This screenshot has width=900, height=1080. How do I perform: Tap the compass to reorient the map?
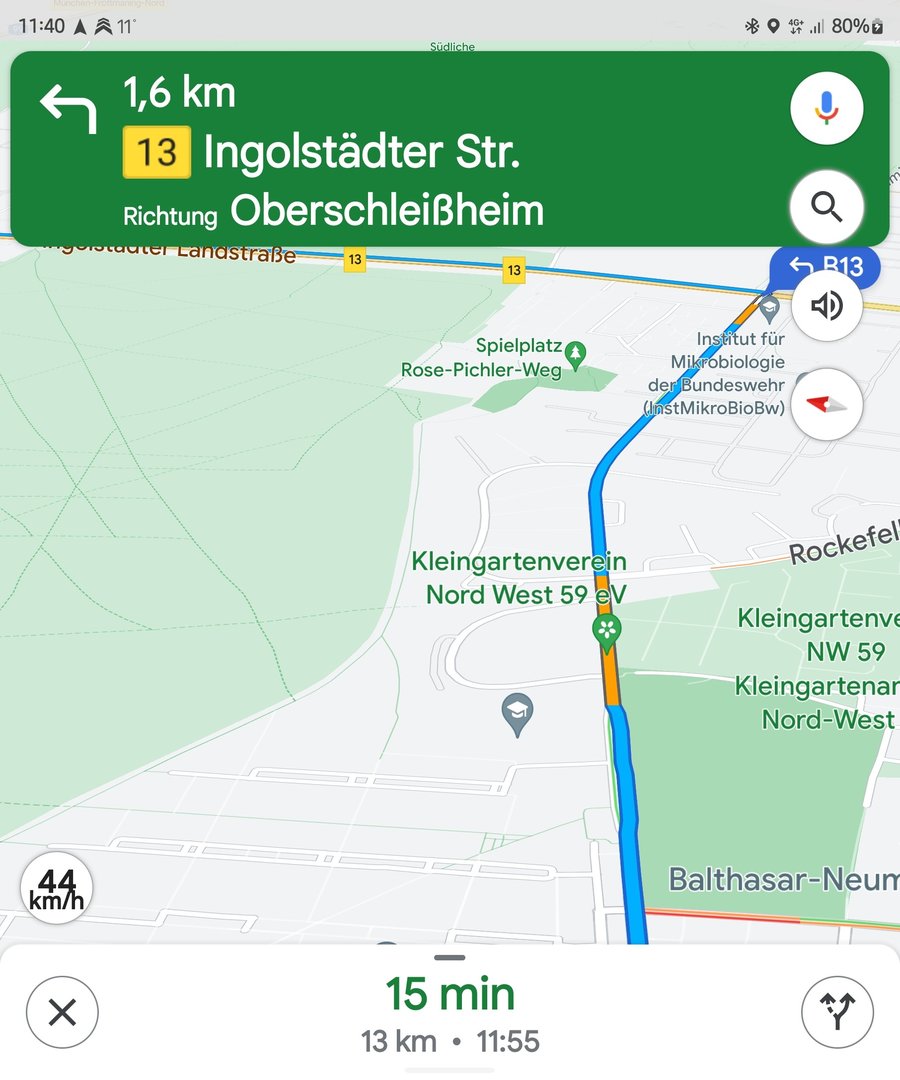pos(826,404)
